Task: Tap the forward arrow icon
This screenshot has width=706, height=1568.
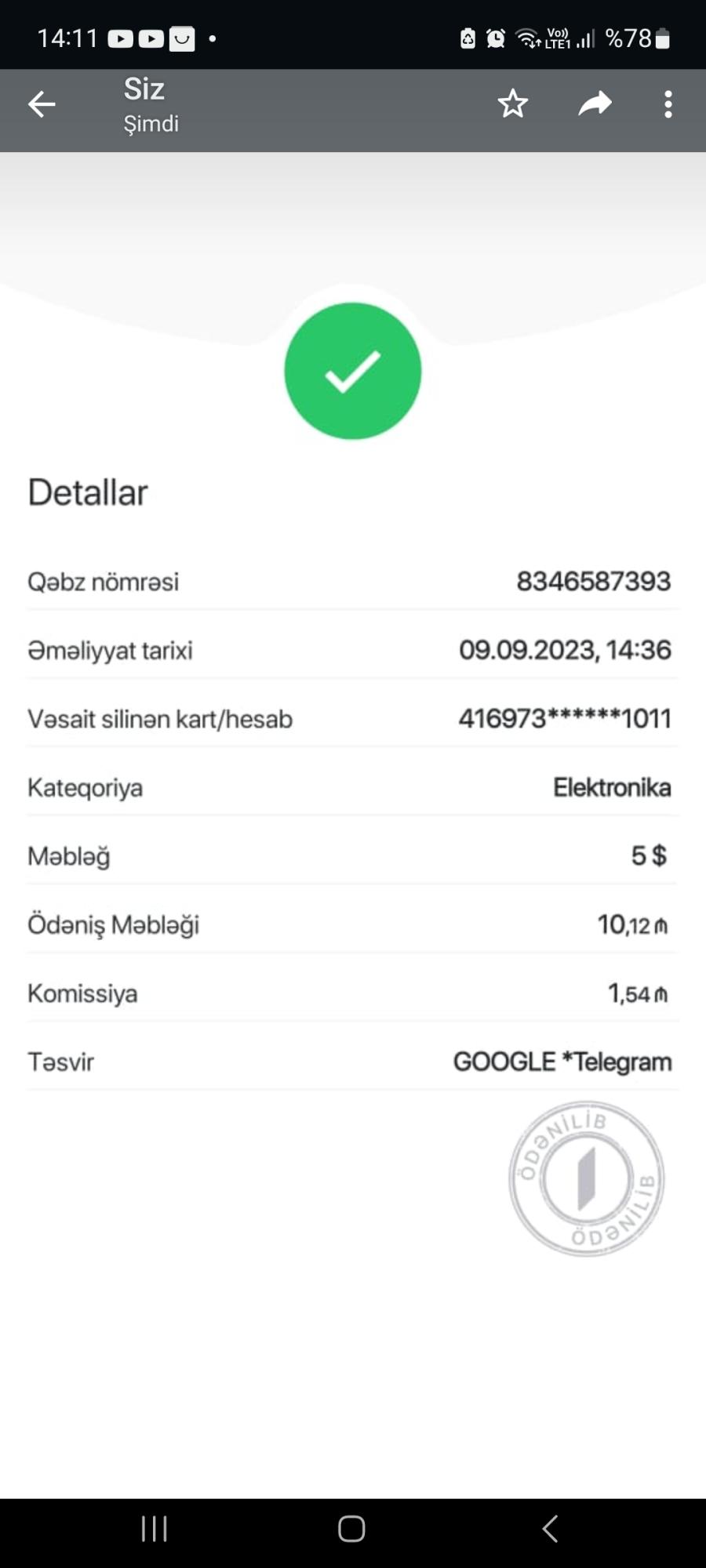Action: point(595,103)
